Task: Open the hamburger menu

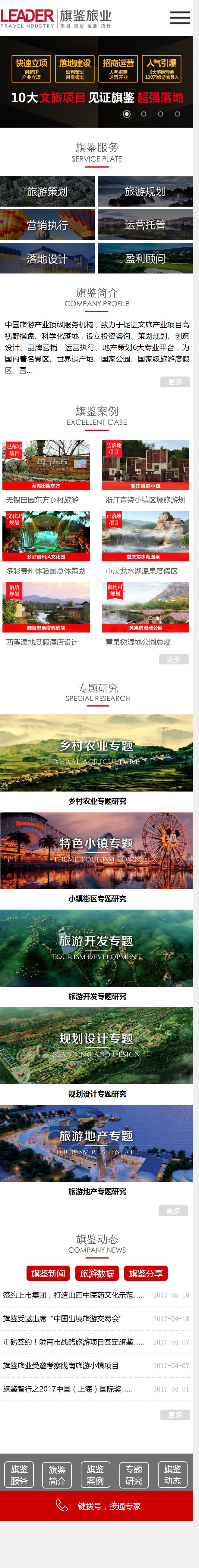Action: pos(179,18)
